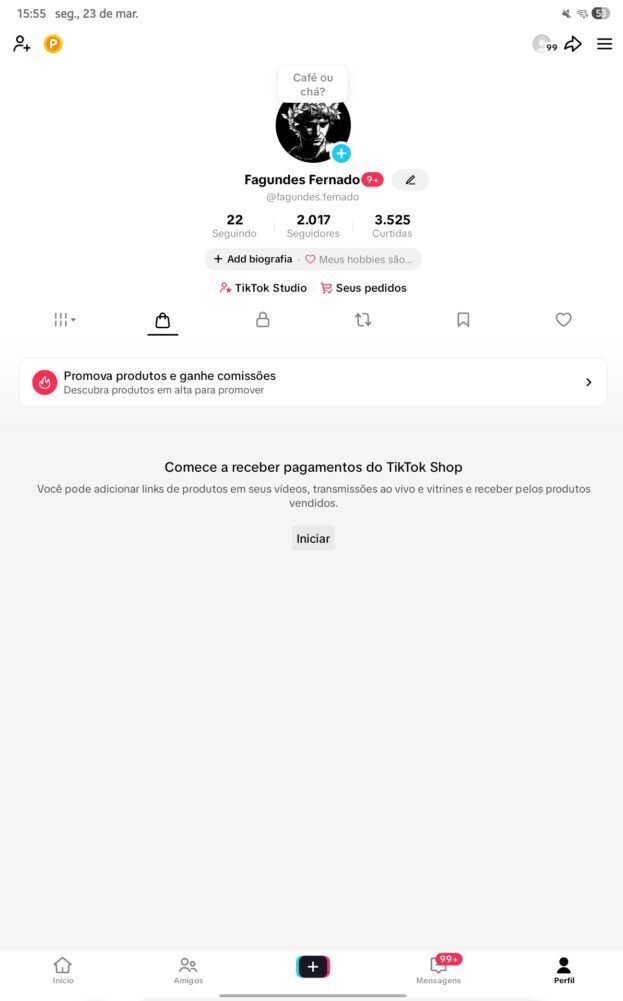The height and width of the screenshot is (1001, 623).
Task: Switch to private videos lock tab
Action: [x=263, y=320]
